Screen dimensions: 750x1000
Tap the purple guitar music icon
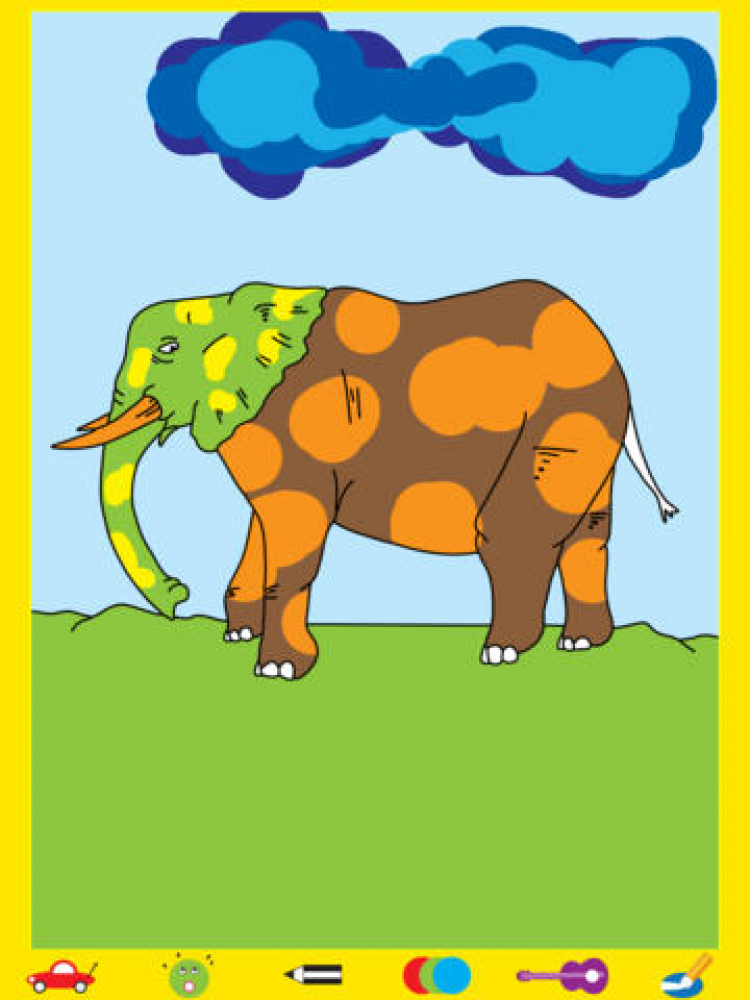point(563,974)
